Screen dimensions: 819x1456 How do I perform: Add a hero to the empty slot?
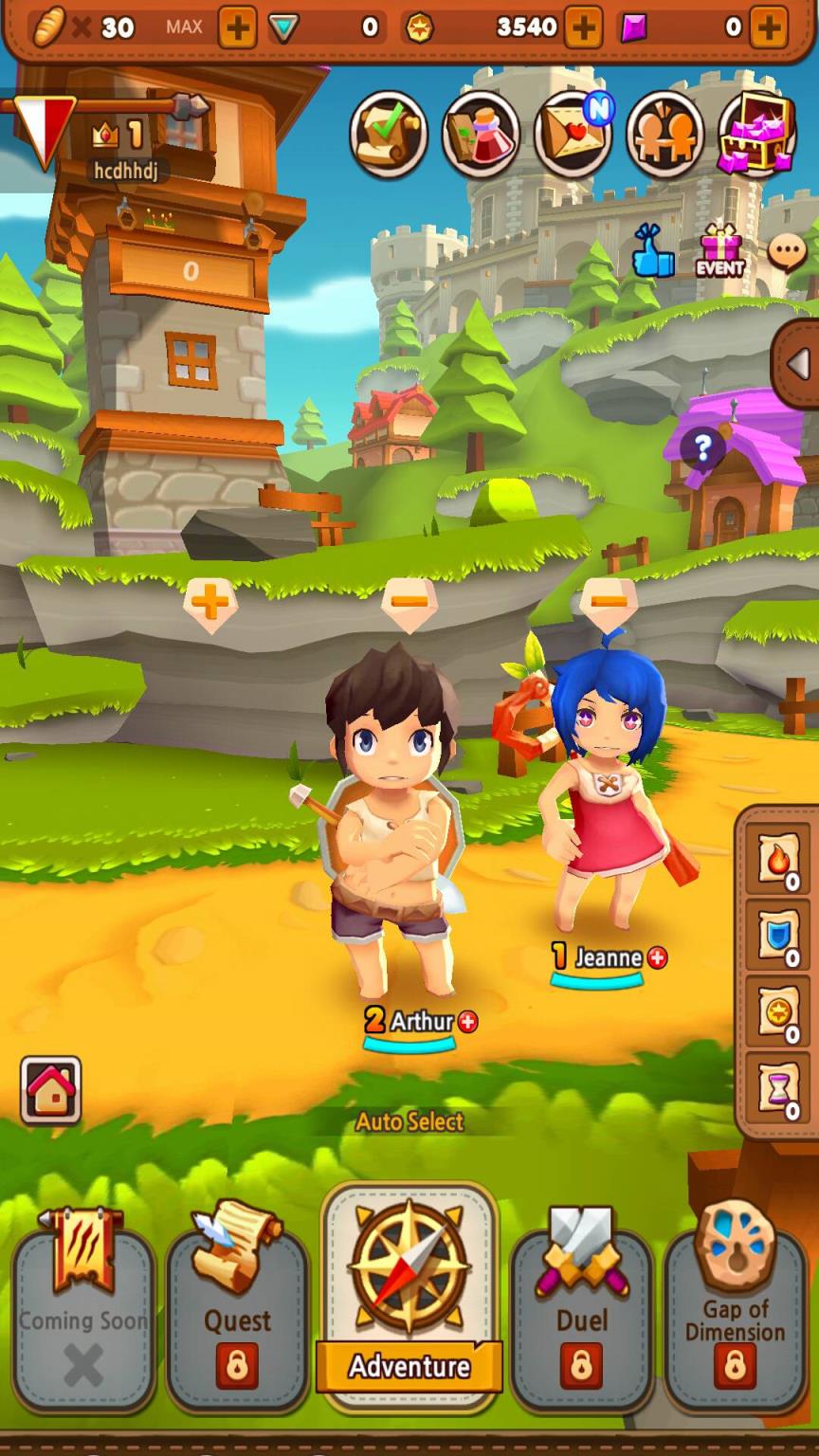(x=209, y=602)
